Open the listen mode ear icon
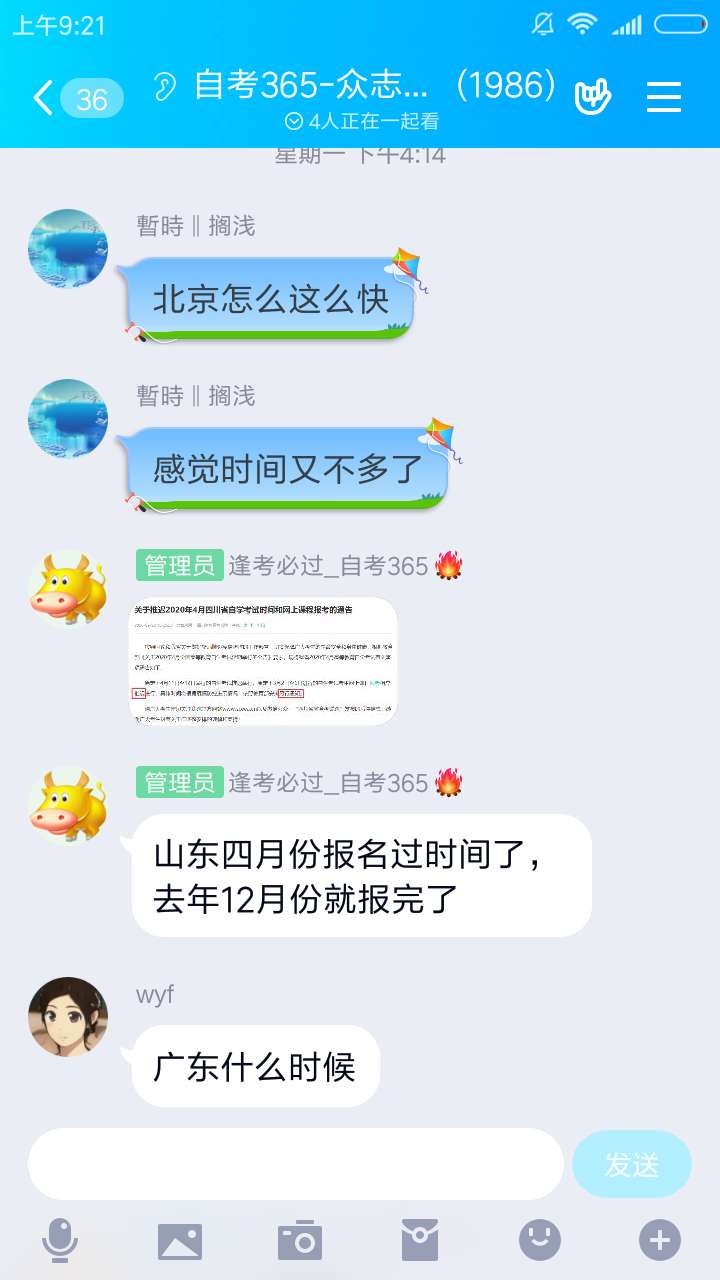Screen dimensions: 720x1280 coord(164,87)
